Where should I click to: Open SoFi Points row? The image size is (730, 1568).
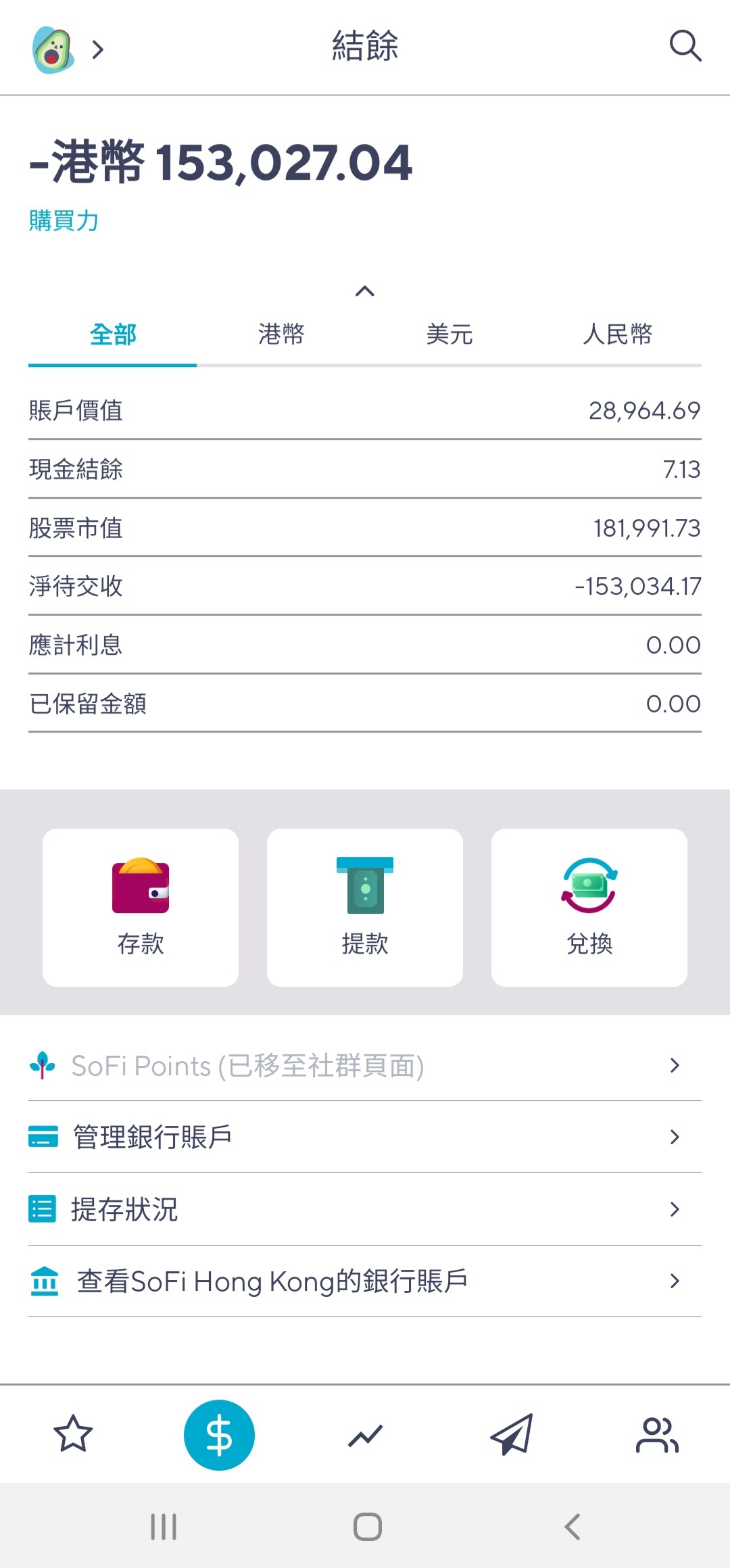365,1066
